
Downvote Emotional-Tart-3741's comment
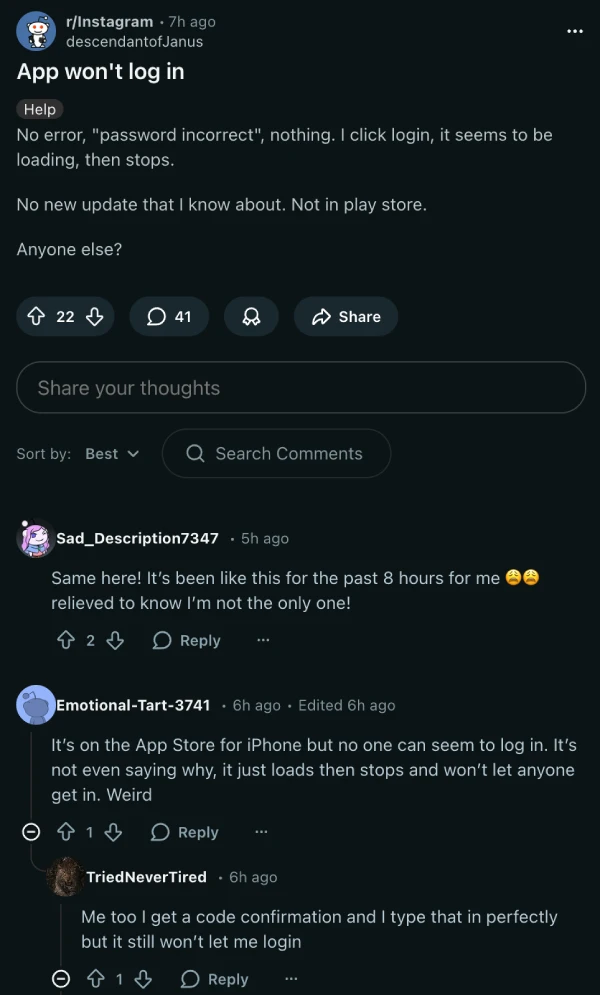coord(113,832)
